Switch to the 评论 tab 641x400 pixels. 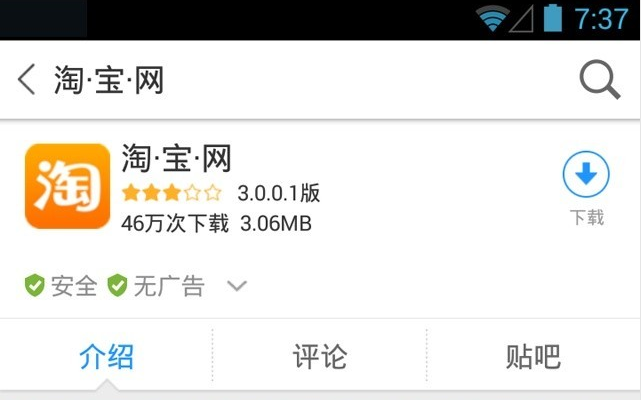click(x=320, y=356)
